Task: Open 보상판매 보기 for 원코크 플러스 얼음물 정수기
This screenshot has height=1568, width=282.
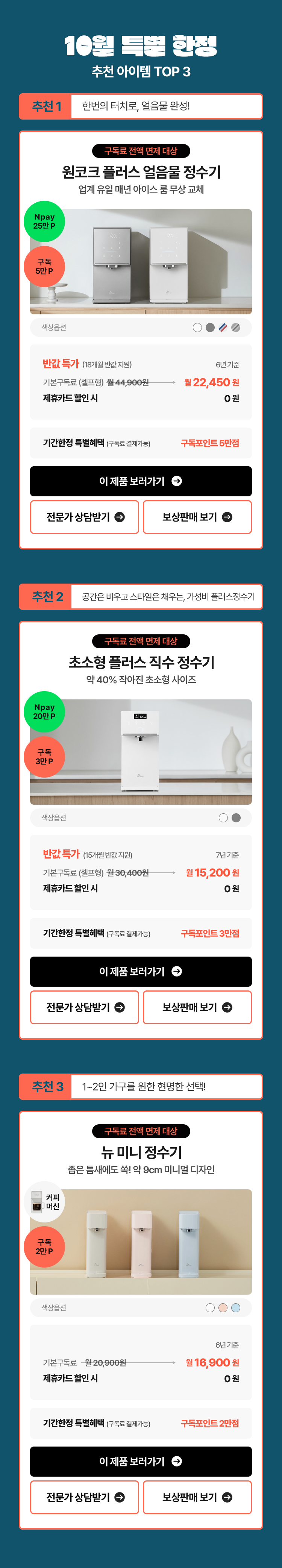Action: (197, 517)
